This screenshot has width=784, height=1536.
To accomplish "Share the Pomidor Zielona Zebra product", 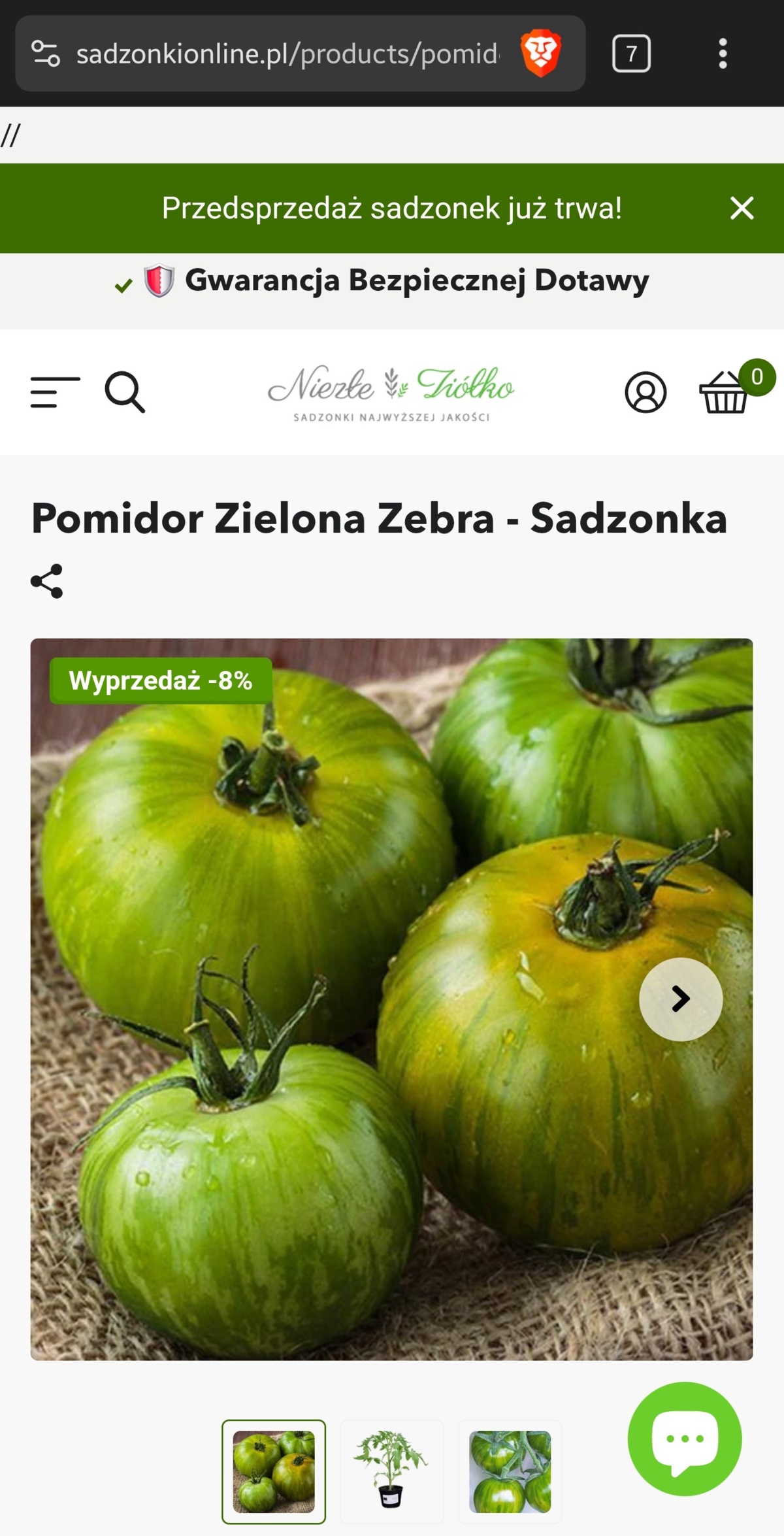I will [47, 581].
